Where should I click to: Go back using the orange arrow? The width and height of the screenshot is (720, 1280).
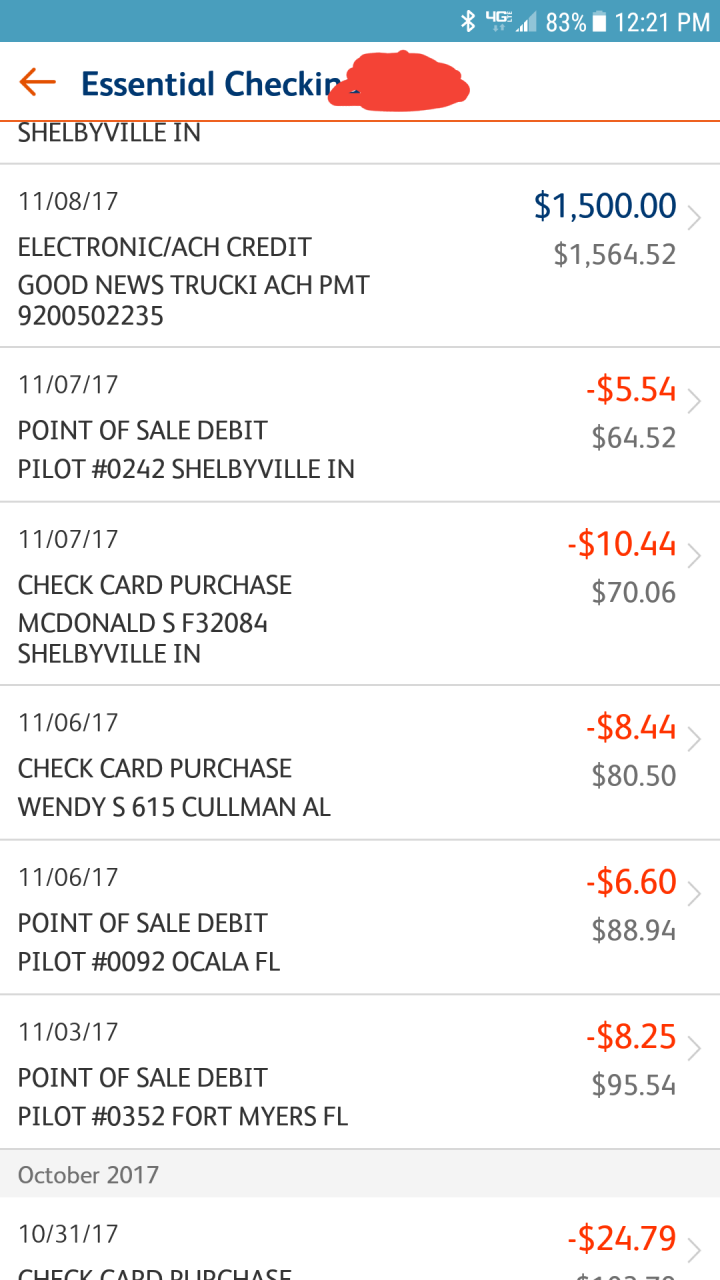[38, 83]
